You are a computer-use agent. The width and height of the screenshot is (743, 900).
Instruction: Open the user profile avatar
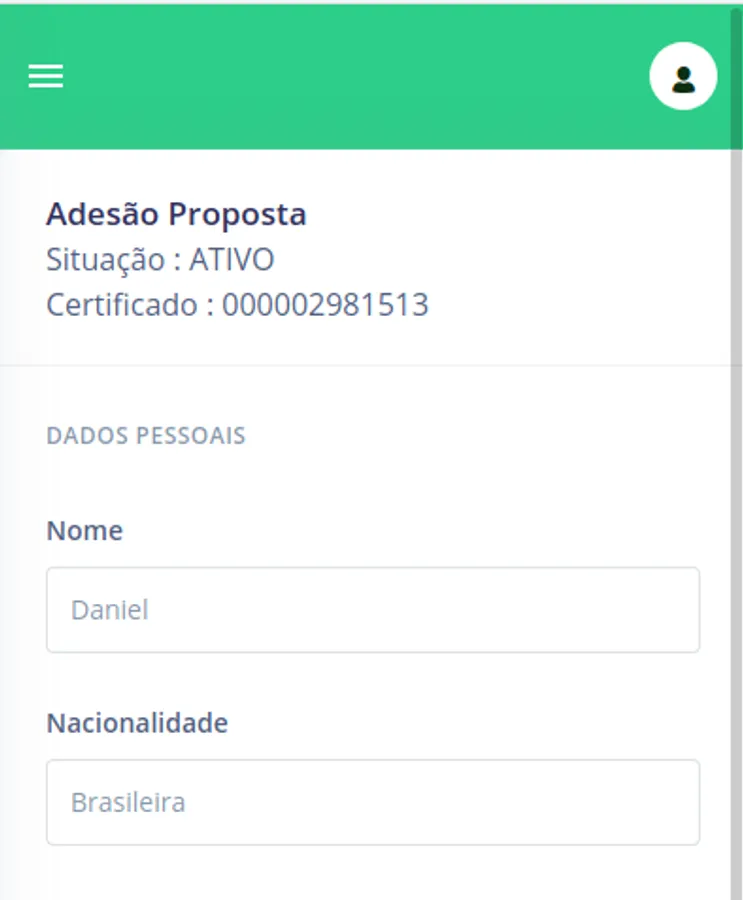coord(683,76)
